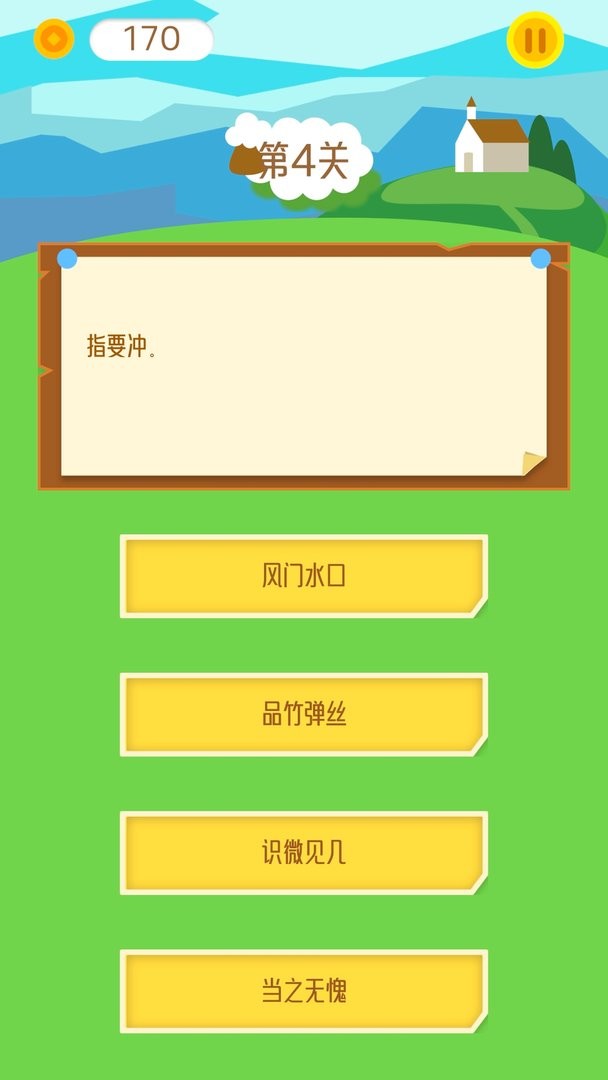
Task: Select the answer 品竹弹丝
Action: coord(304,714)
